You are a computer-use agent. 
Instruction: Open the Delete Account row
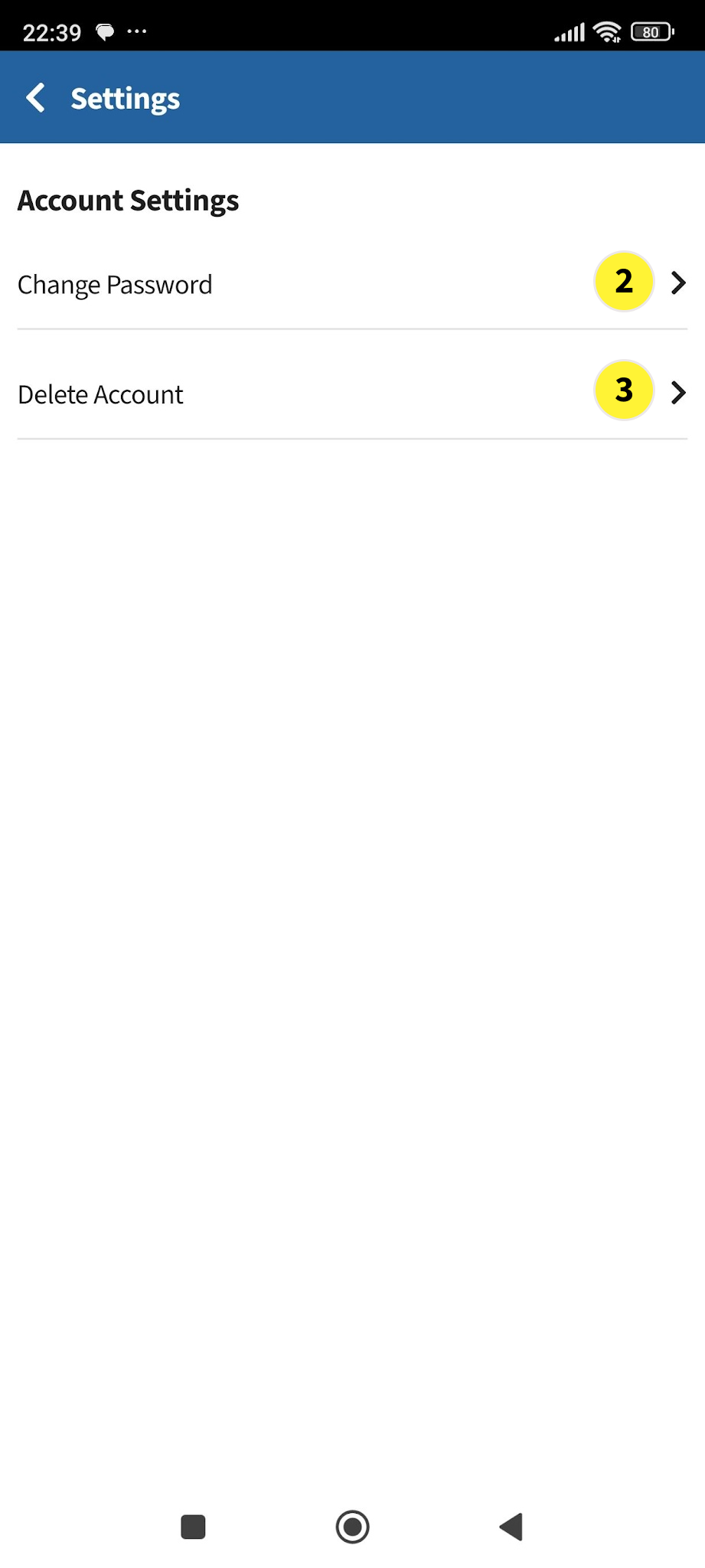tap(352, 394)
